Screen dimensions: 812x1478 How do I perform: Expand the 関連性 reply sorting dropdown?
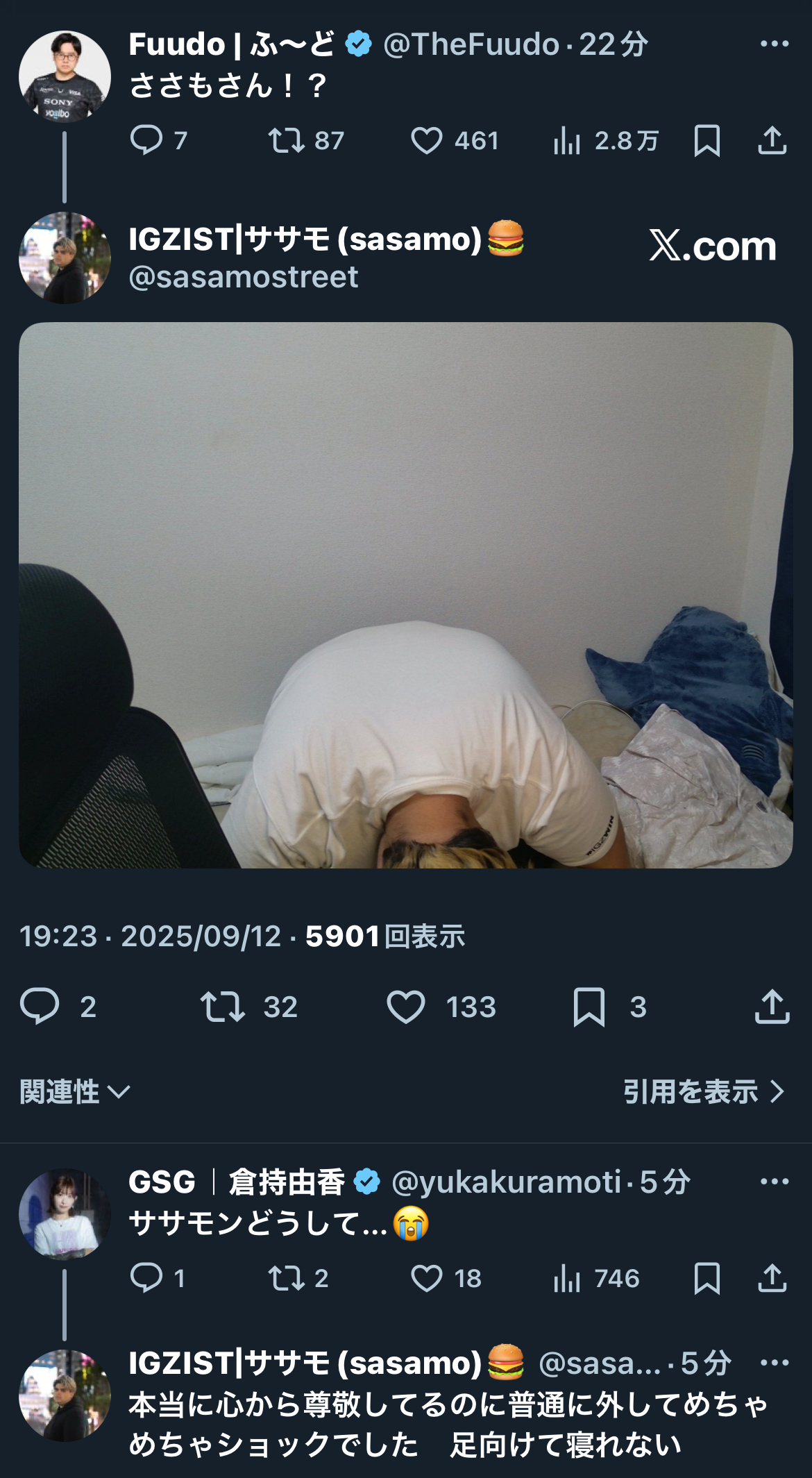pyautogui.click(x=75, y=1091)
